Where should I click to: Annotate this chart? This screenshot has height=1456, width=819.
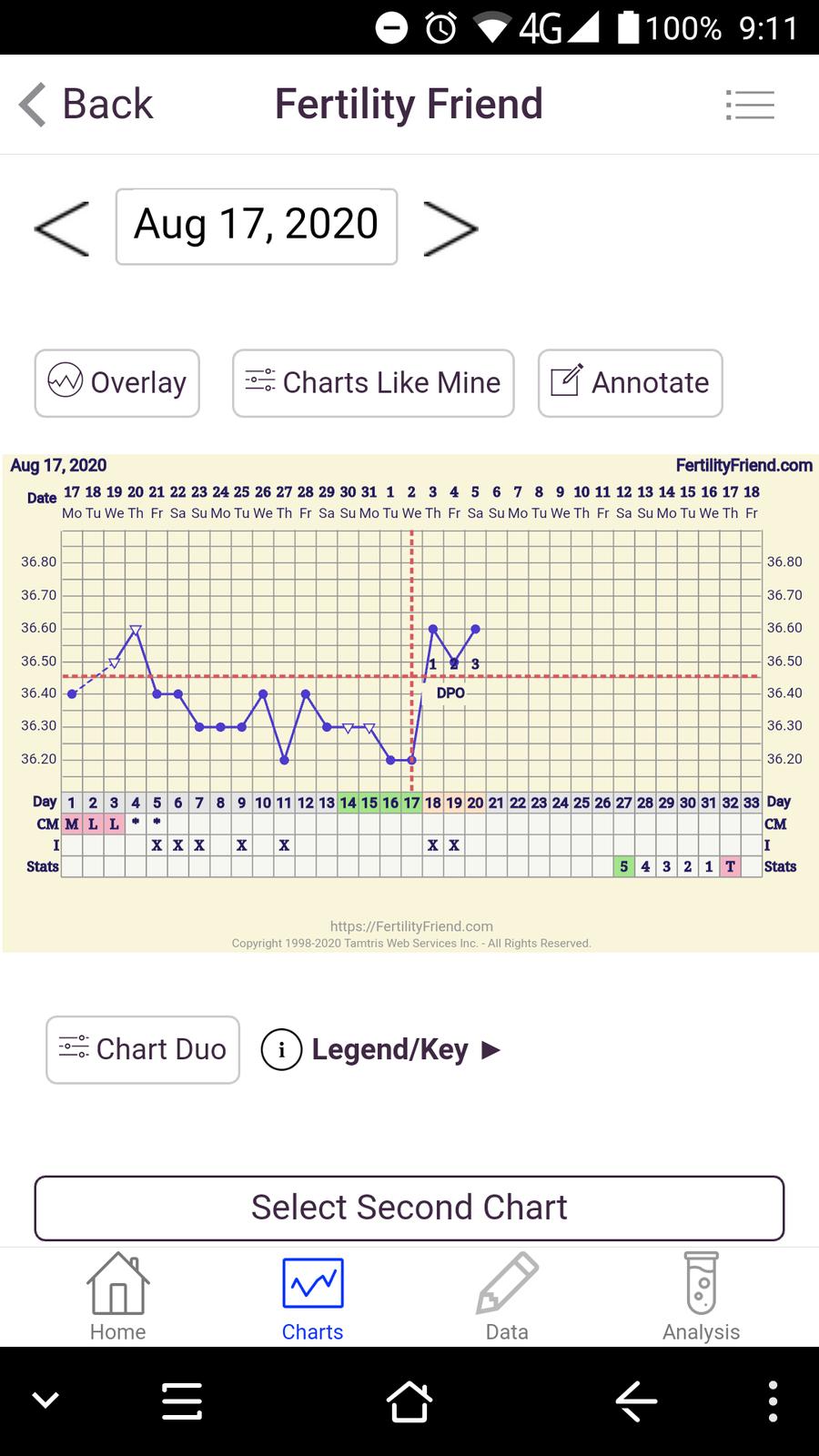pos(630,383)
